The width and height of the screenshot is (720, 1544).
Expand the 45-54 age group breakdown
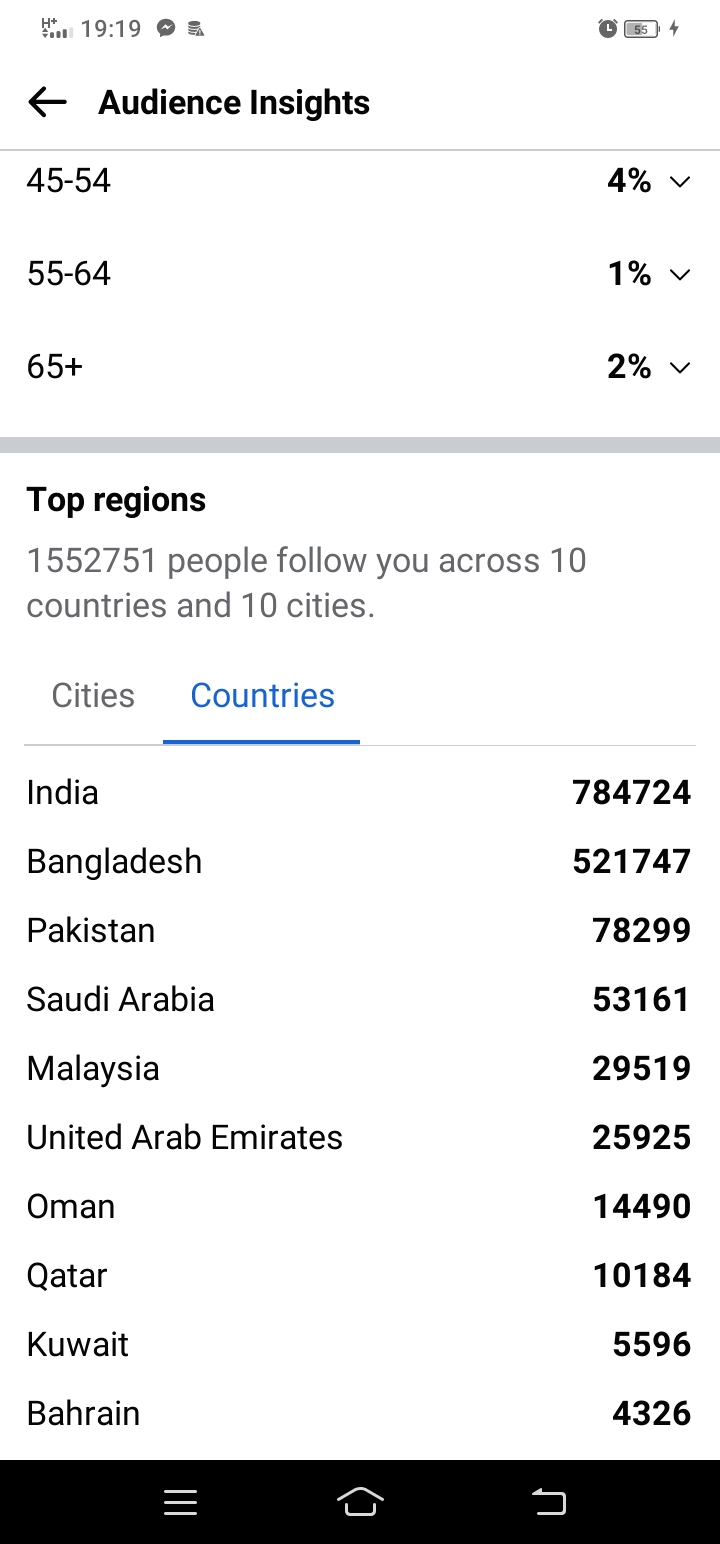coord(680,182)
